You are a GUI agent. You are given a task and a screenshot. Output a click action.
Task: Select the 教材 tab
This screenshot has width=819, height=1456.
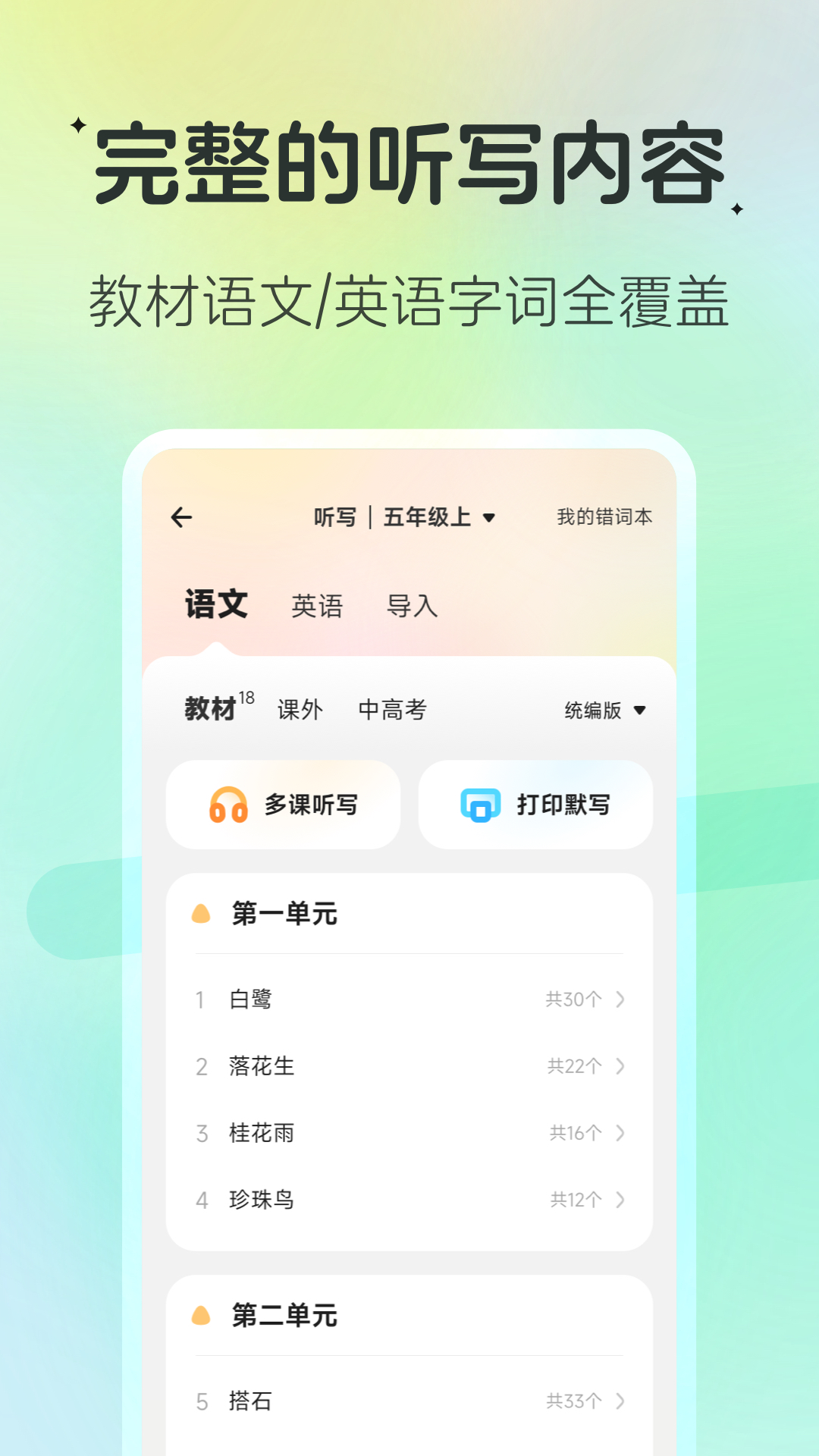pyautogui.click(x=209, y=710)
